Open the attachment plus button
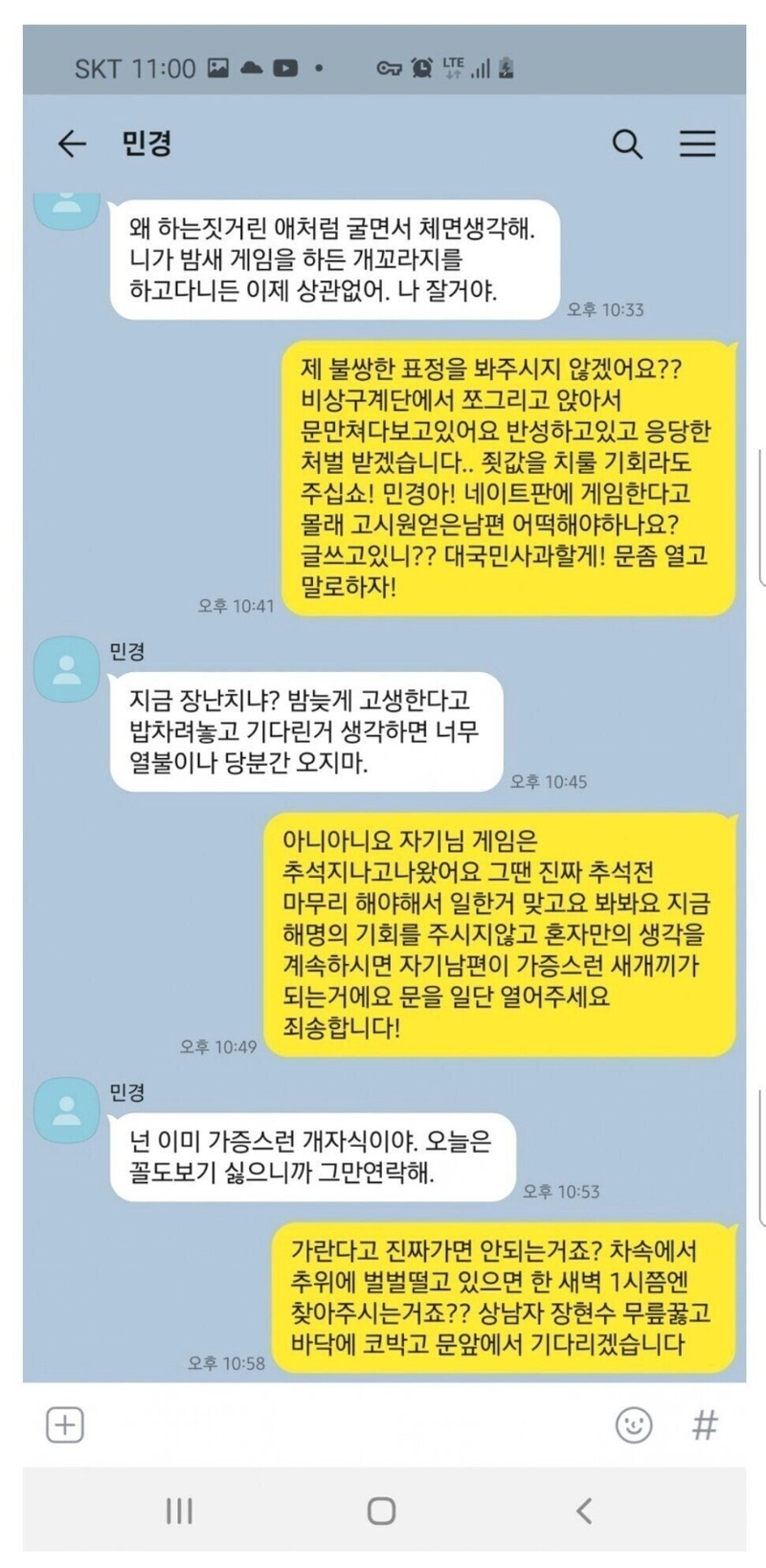This screenshot has height=1568, width=766. pos(65,1424)
